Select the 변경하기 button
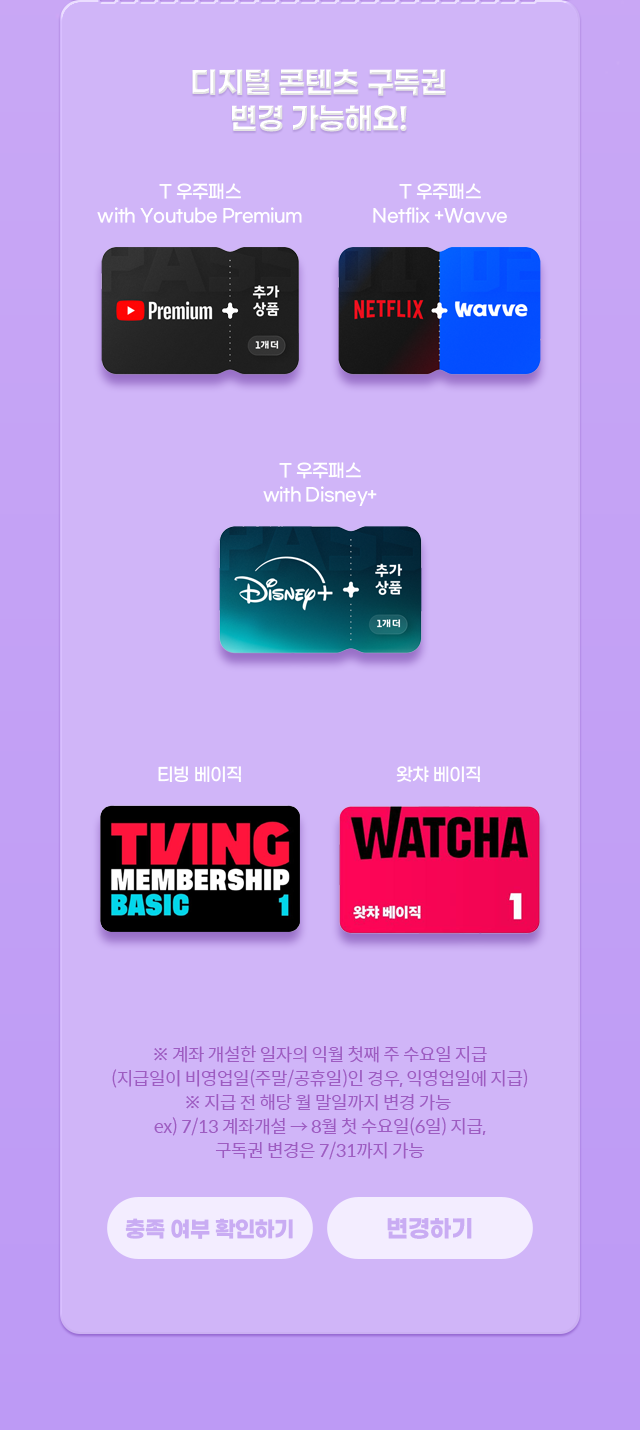The image size is (640, 1430). coord(430,1228)
